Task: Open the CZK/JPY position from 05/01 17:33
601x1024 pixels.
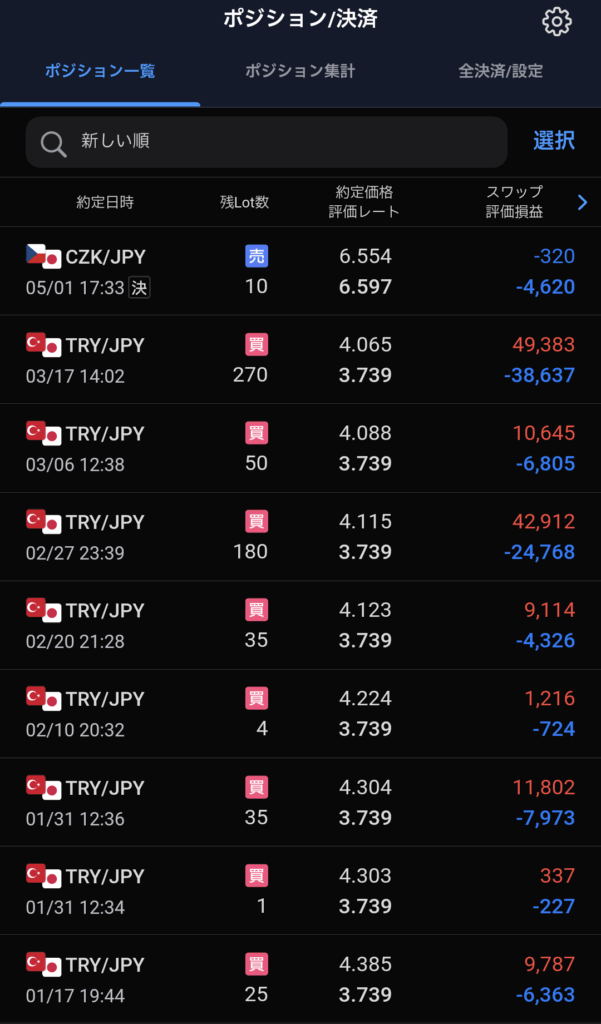Action: 300,271
